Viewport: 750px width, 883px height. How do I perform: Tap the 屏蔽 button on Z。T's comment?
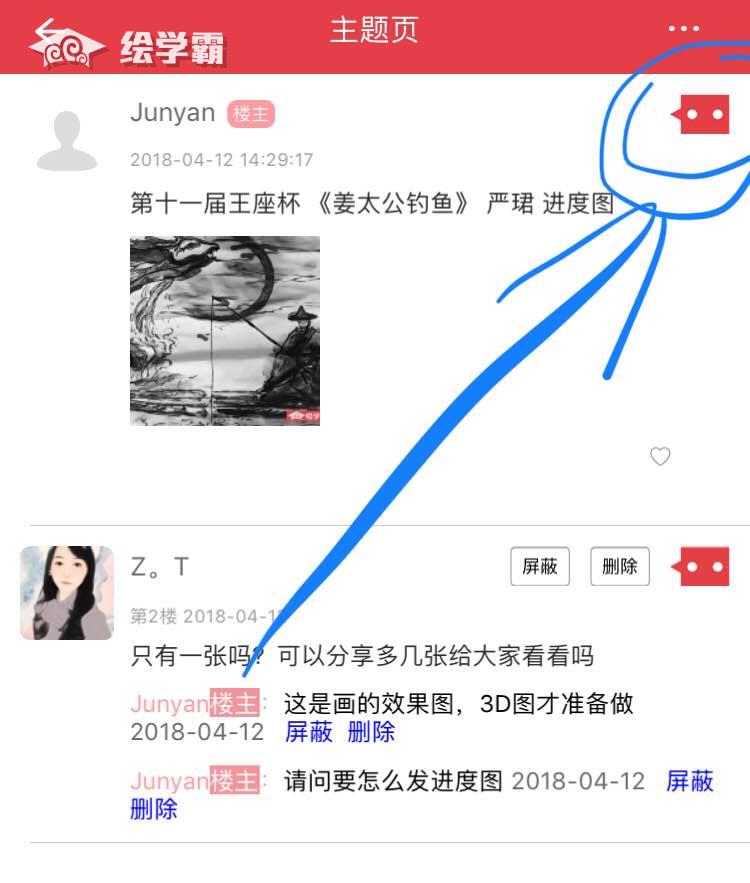point(540,567)
